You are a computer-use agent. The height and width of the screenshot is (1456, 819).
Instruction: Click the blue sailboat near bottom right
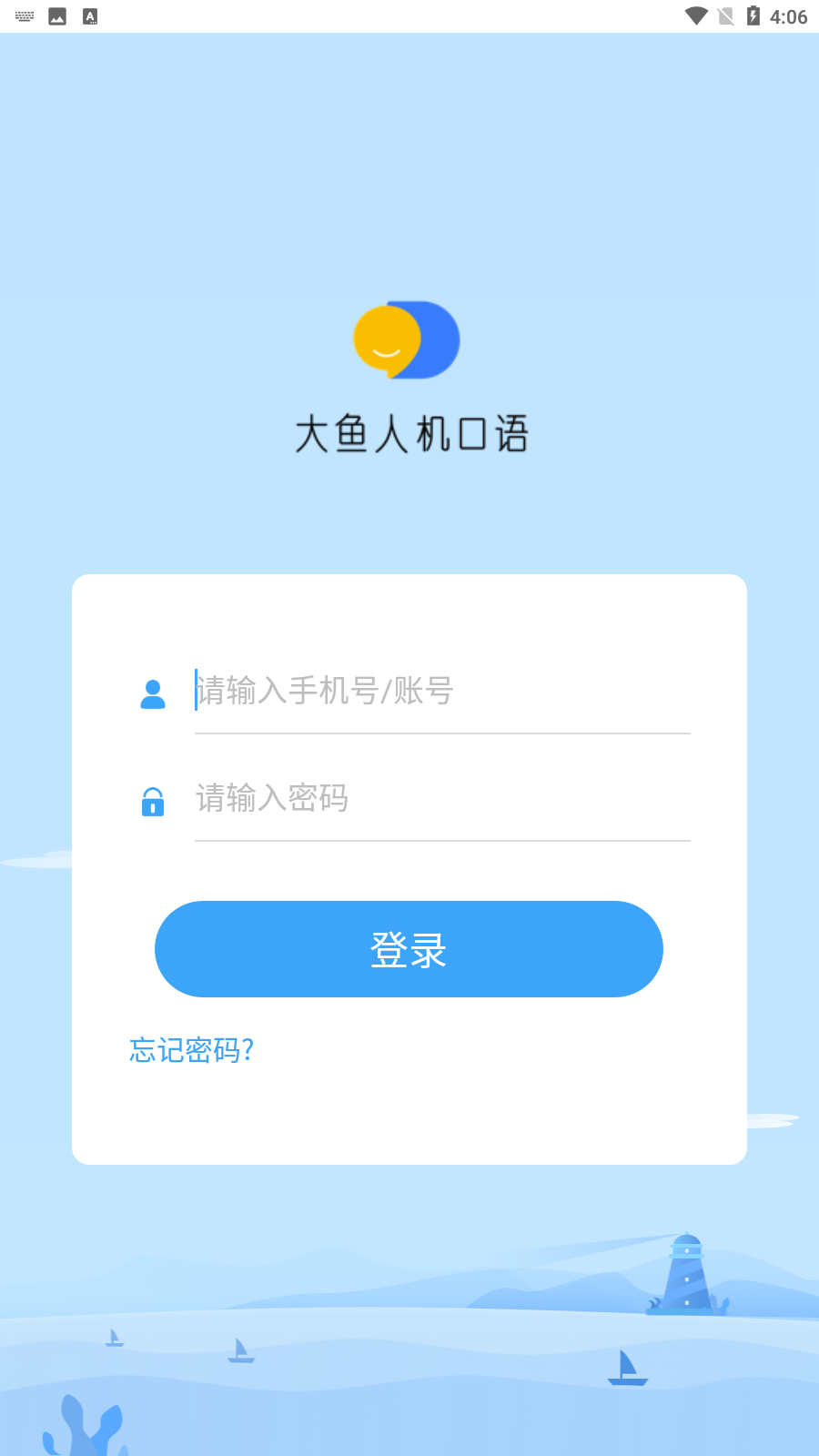tap(626, 1365)
